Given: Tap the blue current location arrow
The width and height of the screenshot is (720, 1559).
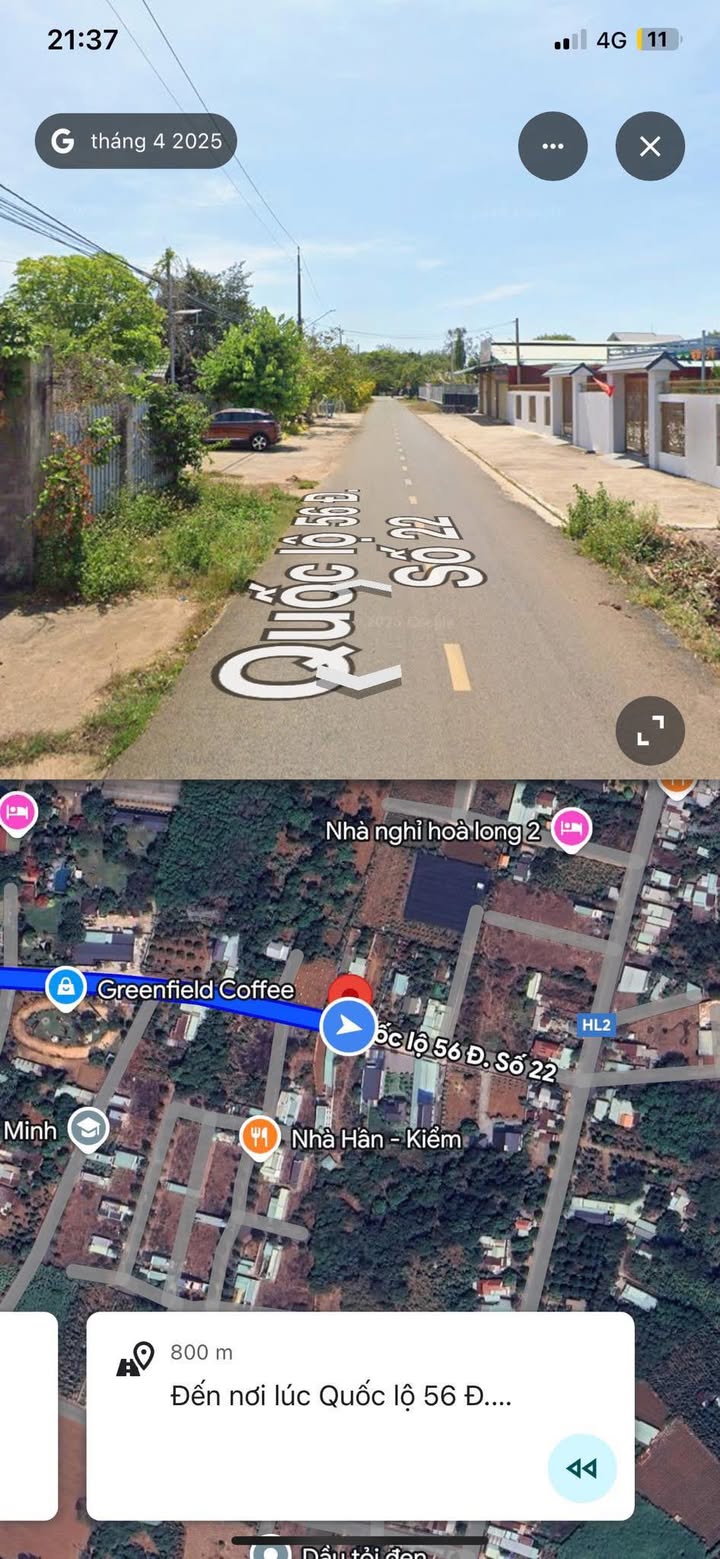Looking at the screenshot, I should (348, 1026).
